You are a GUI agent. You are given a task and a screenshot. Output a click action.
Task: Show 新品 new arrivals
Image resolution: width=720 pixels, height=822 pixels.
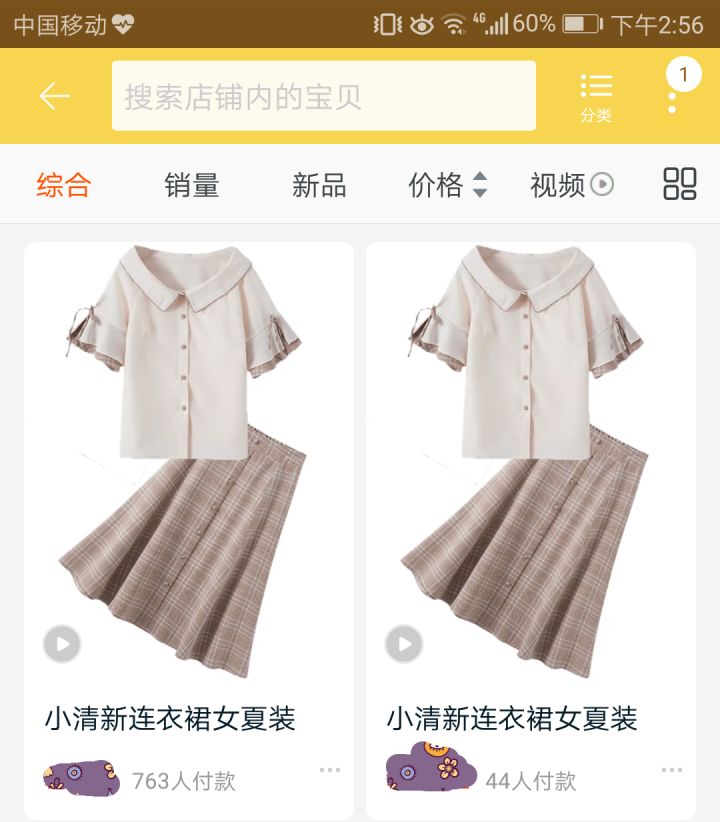319,185
